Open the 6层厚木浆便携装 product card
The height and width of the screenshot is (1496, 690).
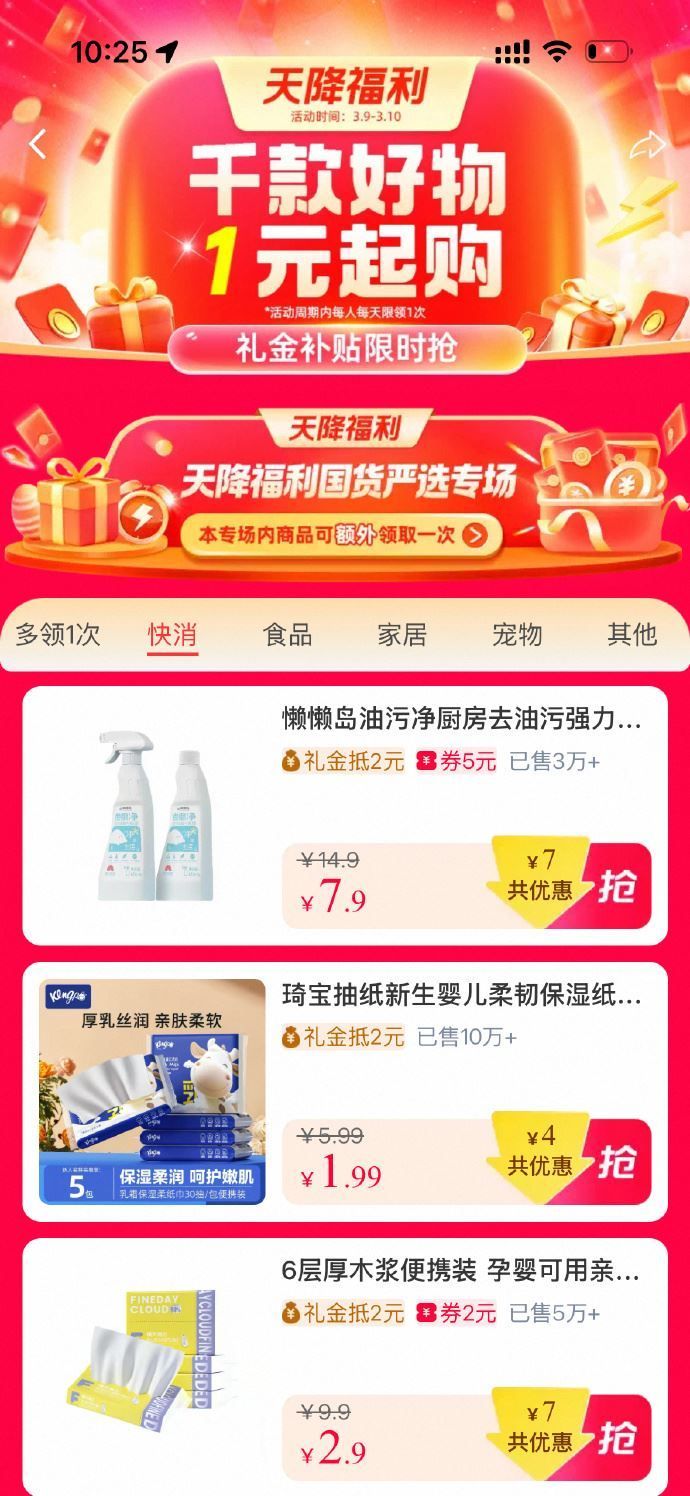[x=460, y=1272]
